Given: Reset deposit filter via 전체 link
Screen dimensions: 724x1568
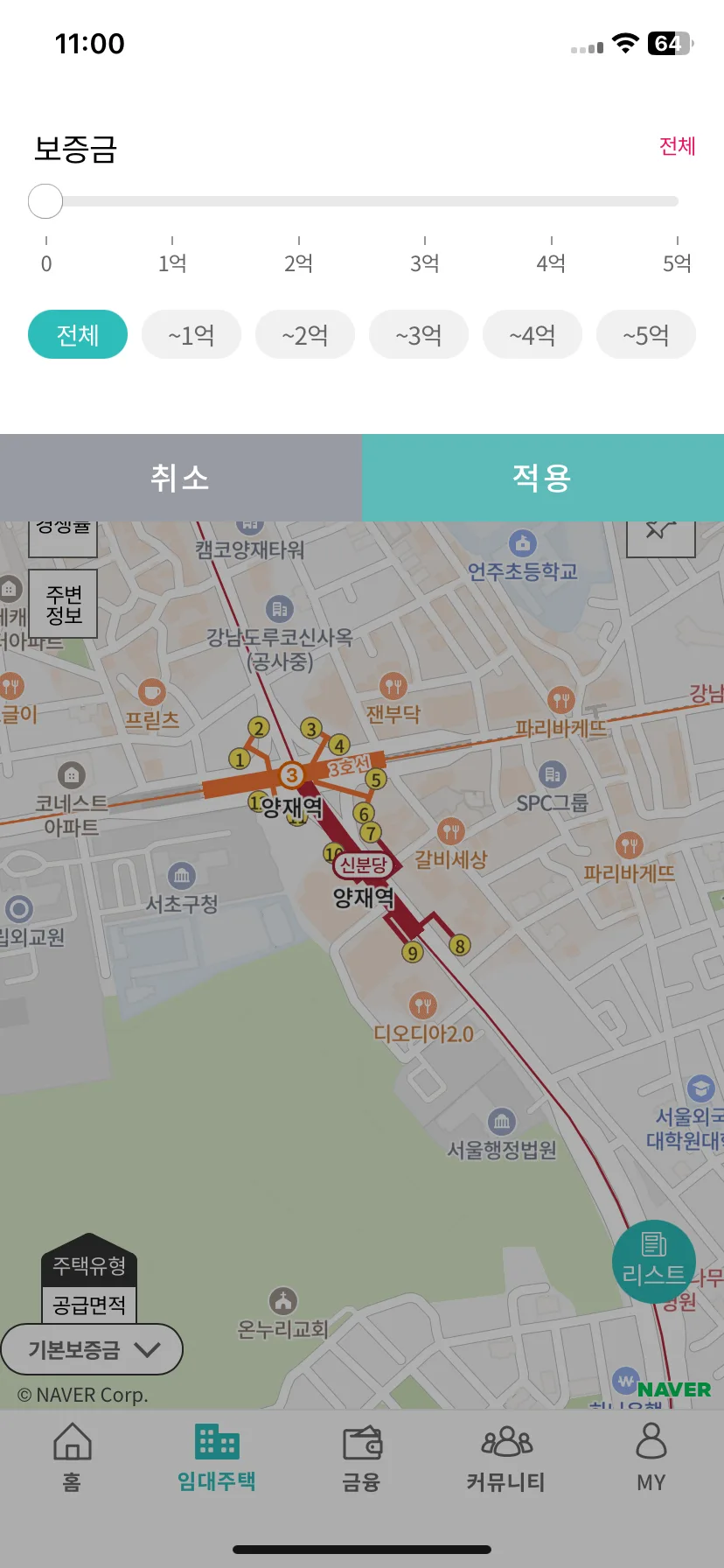Looking at the screenshot, I should pyautogui.click(x=677, y=146).
